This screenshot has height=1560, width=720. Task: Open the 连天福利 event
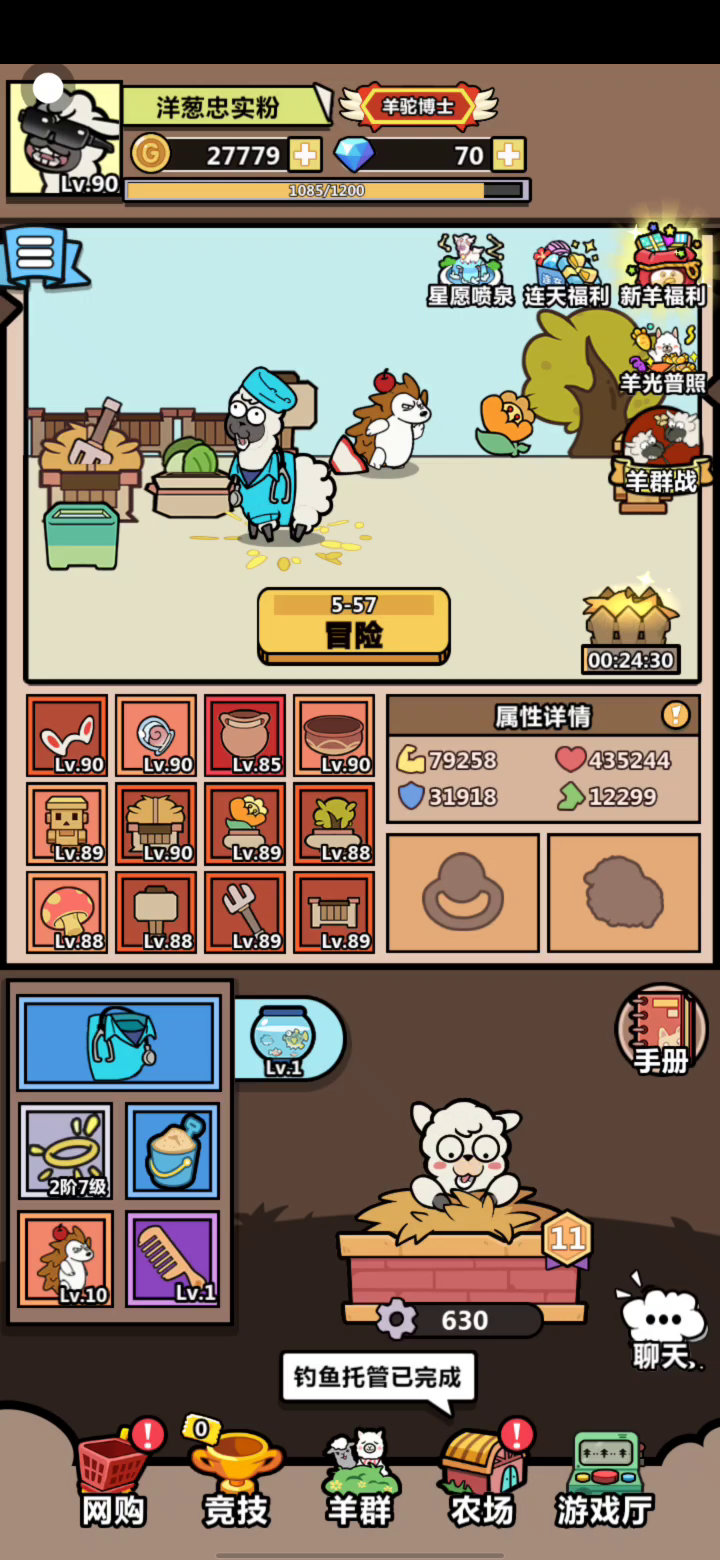pos(566,270)
